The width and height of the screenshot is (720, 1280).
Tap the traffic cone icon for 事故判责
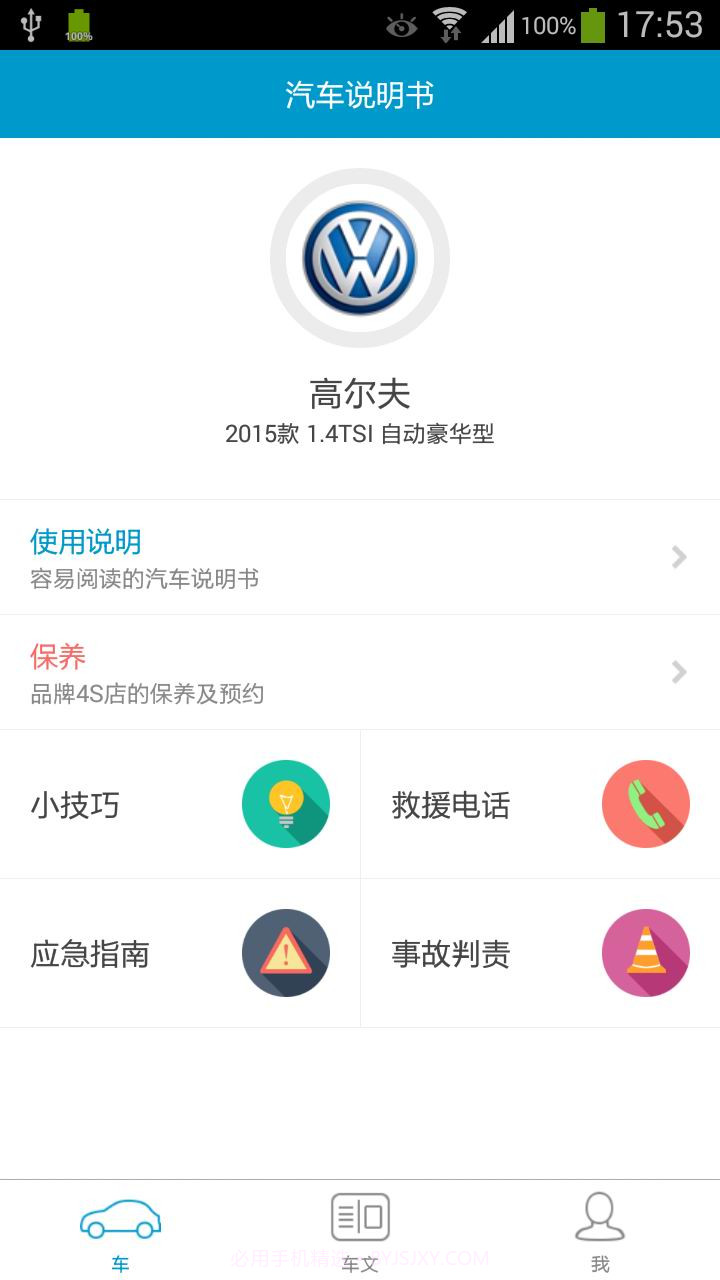(646, 953)
